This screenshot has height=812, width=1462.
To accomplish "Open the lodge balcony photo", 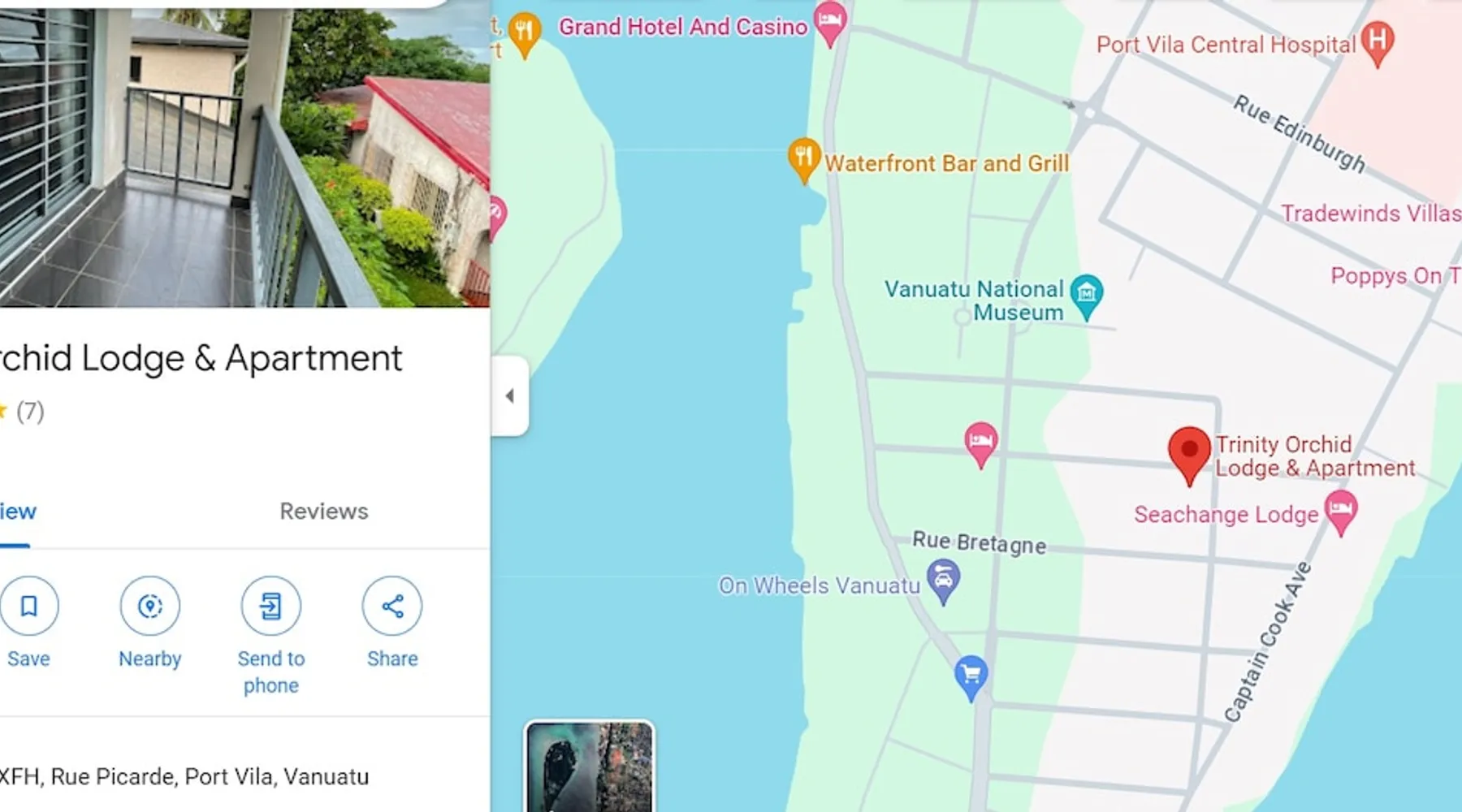I will (x=244, y=154).
